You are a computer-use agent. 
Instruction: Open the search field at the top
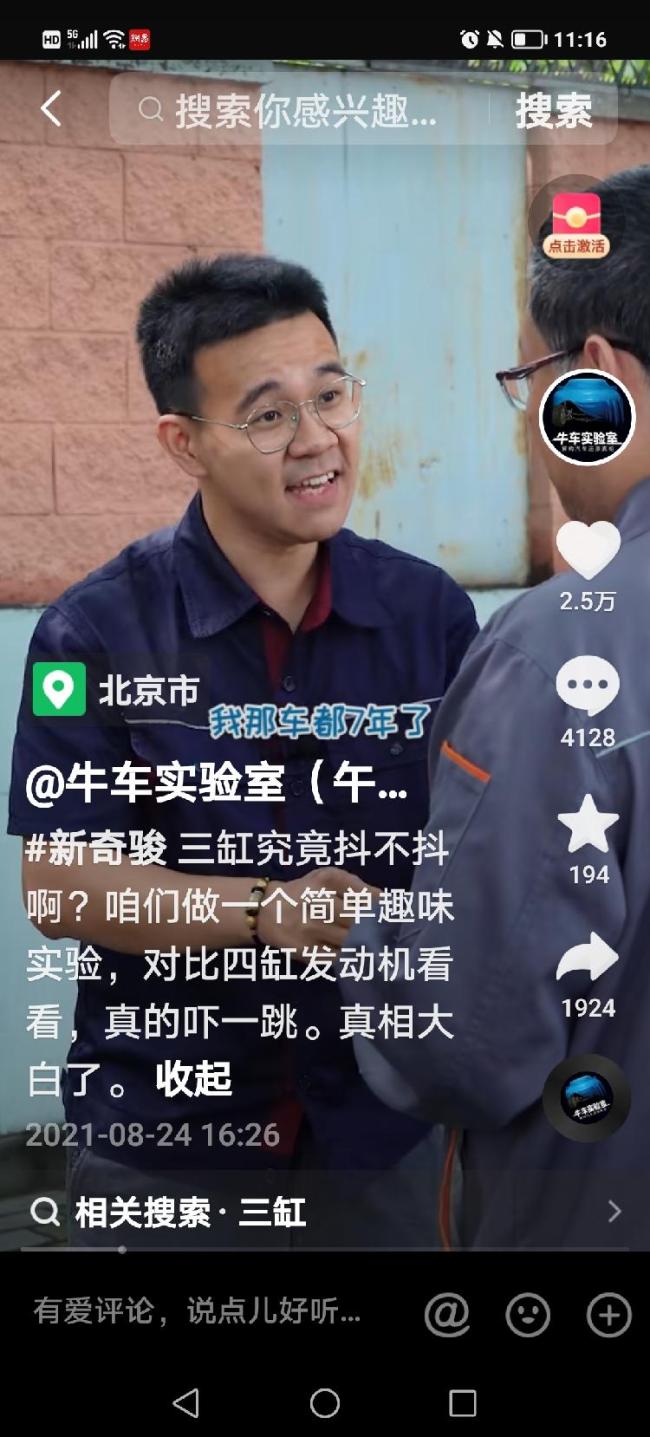[x=305, y=111]
